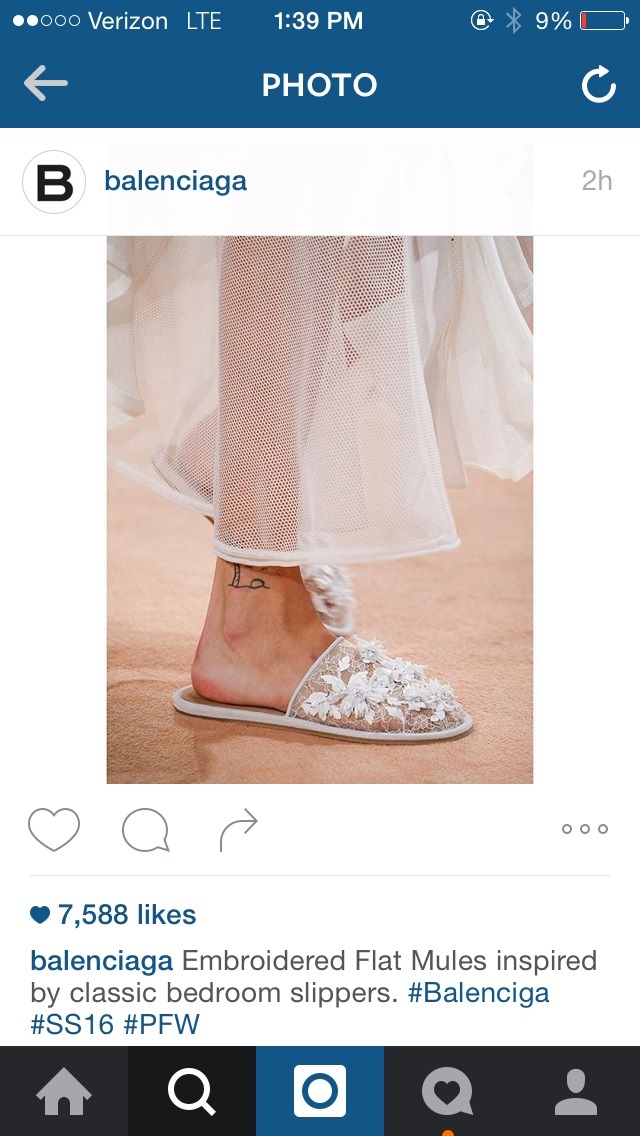Go back using the arrow
This screenshot has width=640, height=1136.
tap(46, 84)
